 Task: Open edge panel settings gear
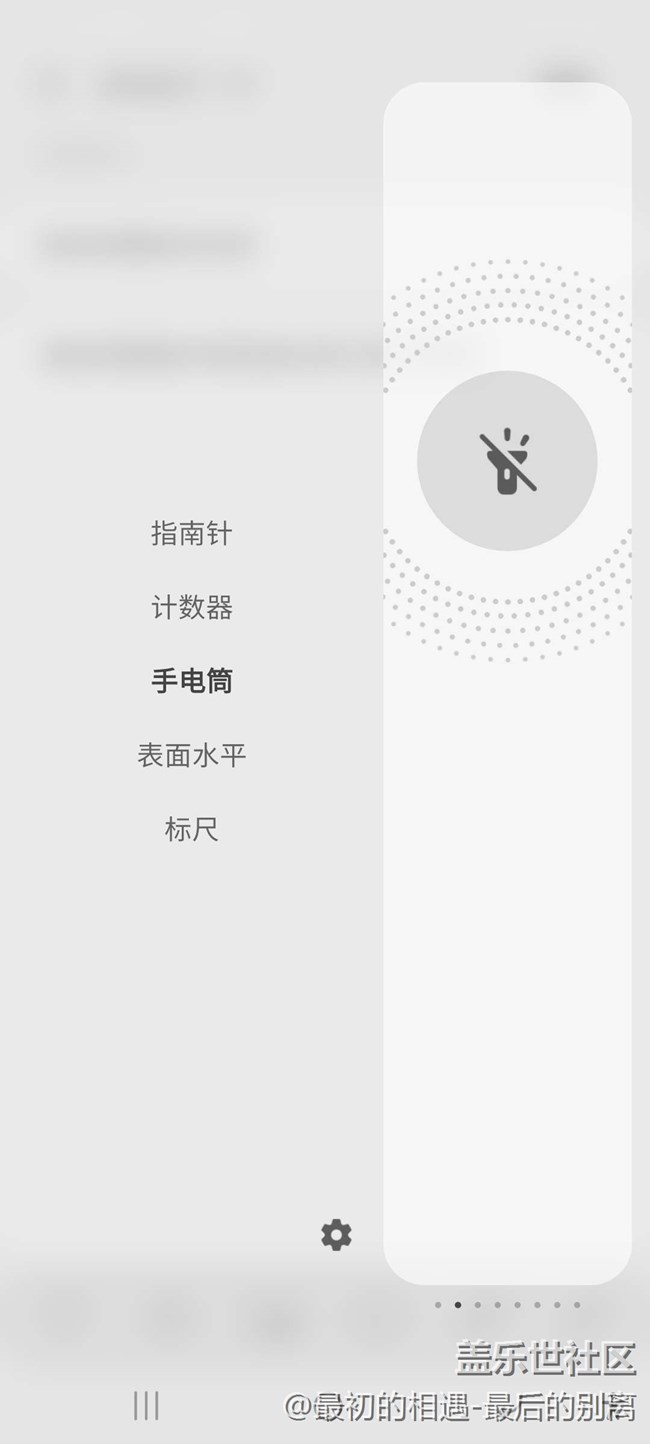(x=336, y=1235)
